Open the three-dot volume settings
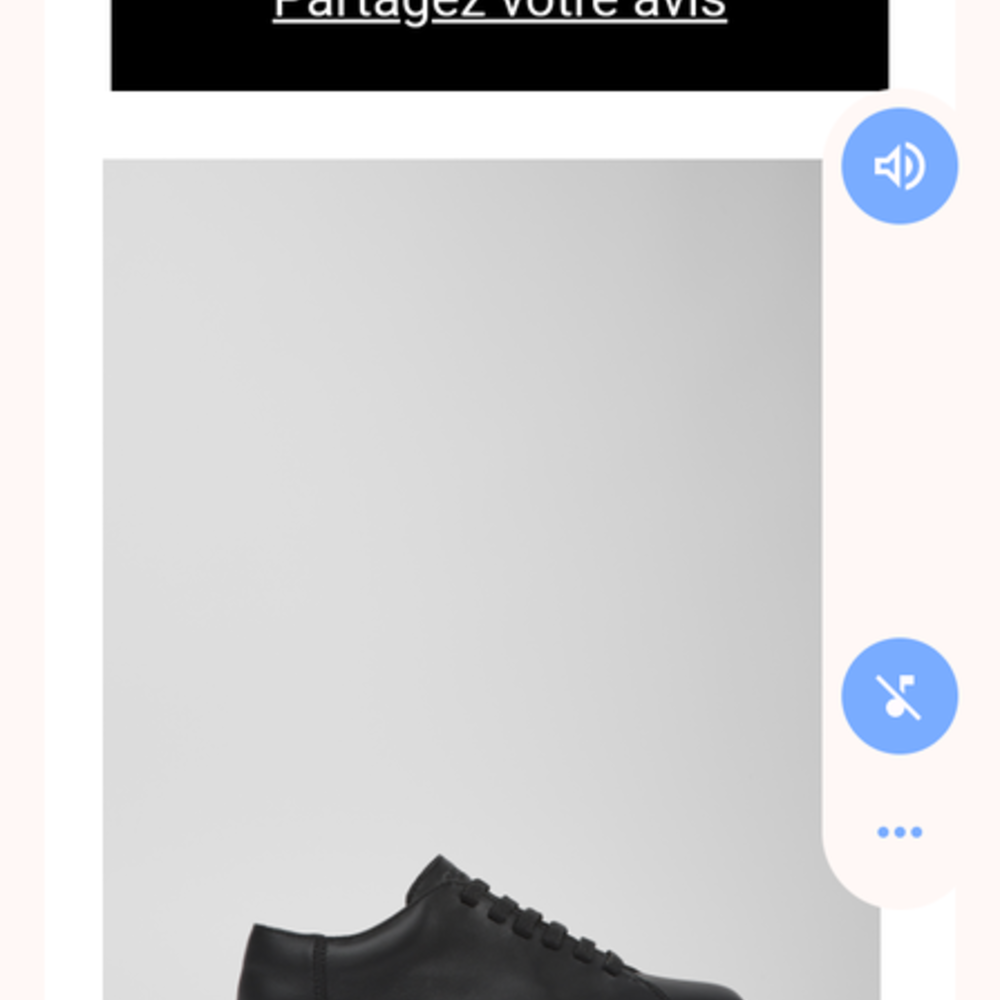The height and width of the screenshot is (1000, 1000). (899, 832)
